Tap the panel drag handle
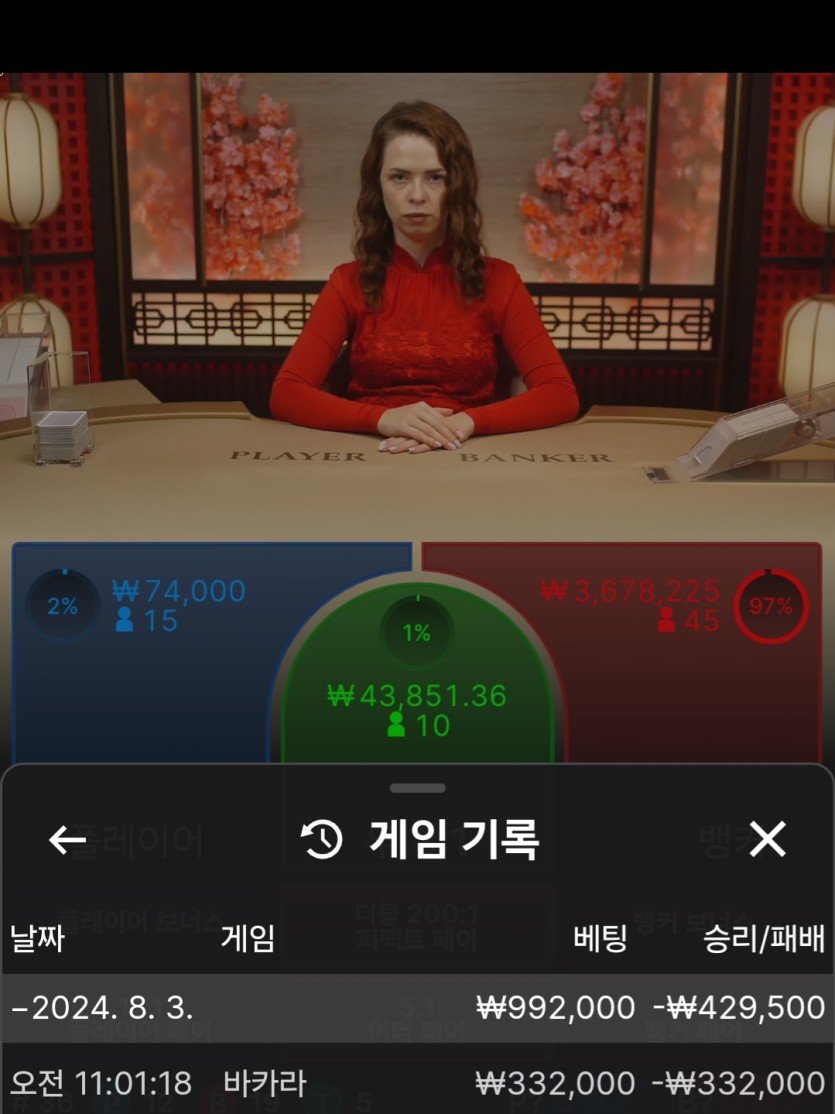 418,788
